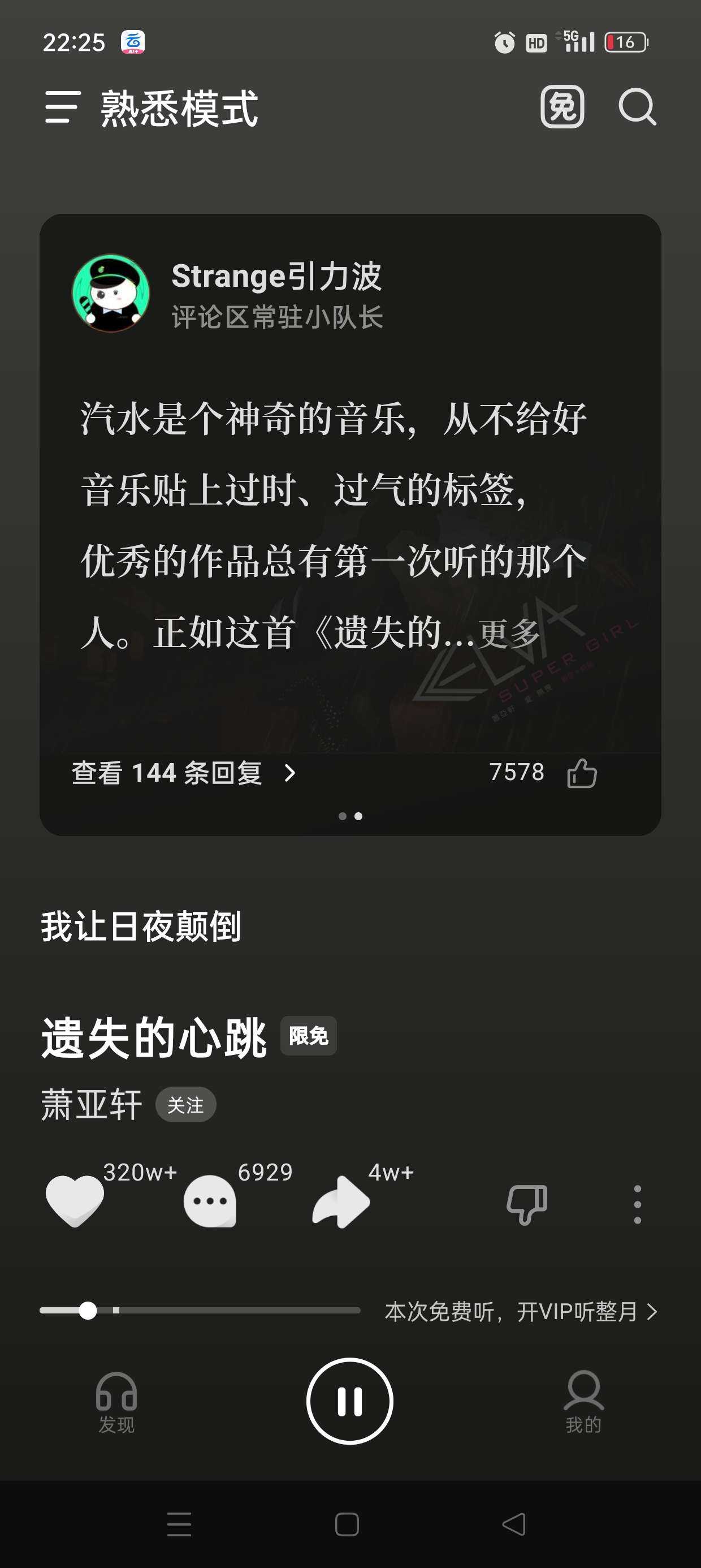Open Strange引力波's profile avatar
The width and height of the screenshot is (701, 1568).
pos(111,293)
